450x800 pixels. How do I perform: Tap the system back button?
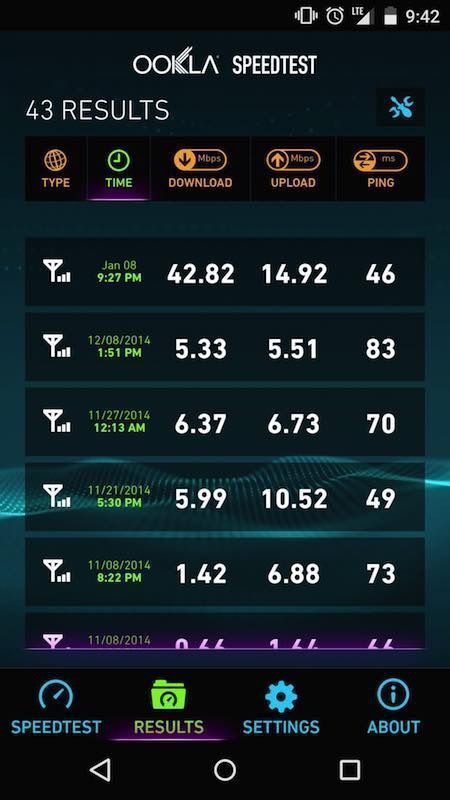coord(100,770)
